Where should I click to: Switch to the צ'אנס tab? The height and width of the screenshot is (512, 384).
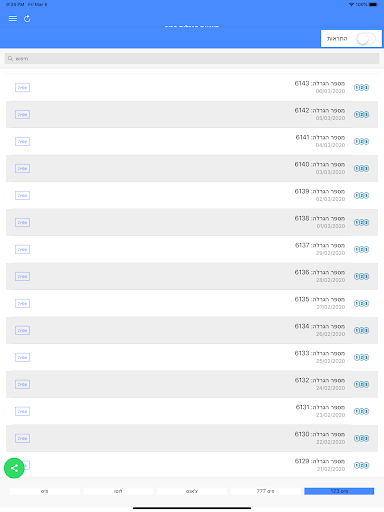click(192, 491)
